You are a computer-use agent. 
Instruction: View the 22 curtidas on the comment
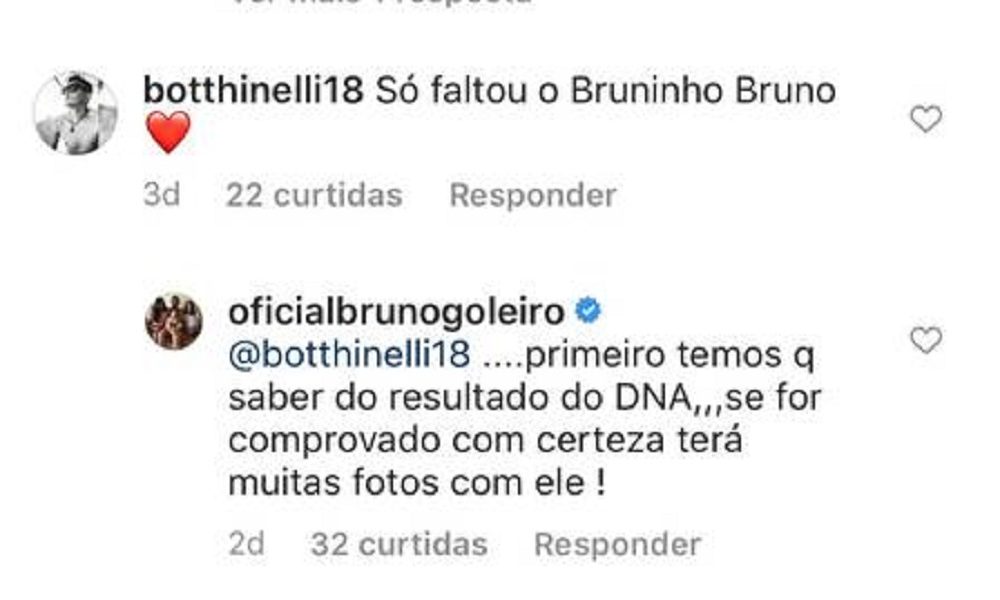click(x=314, y=195)
